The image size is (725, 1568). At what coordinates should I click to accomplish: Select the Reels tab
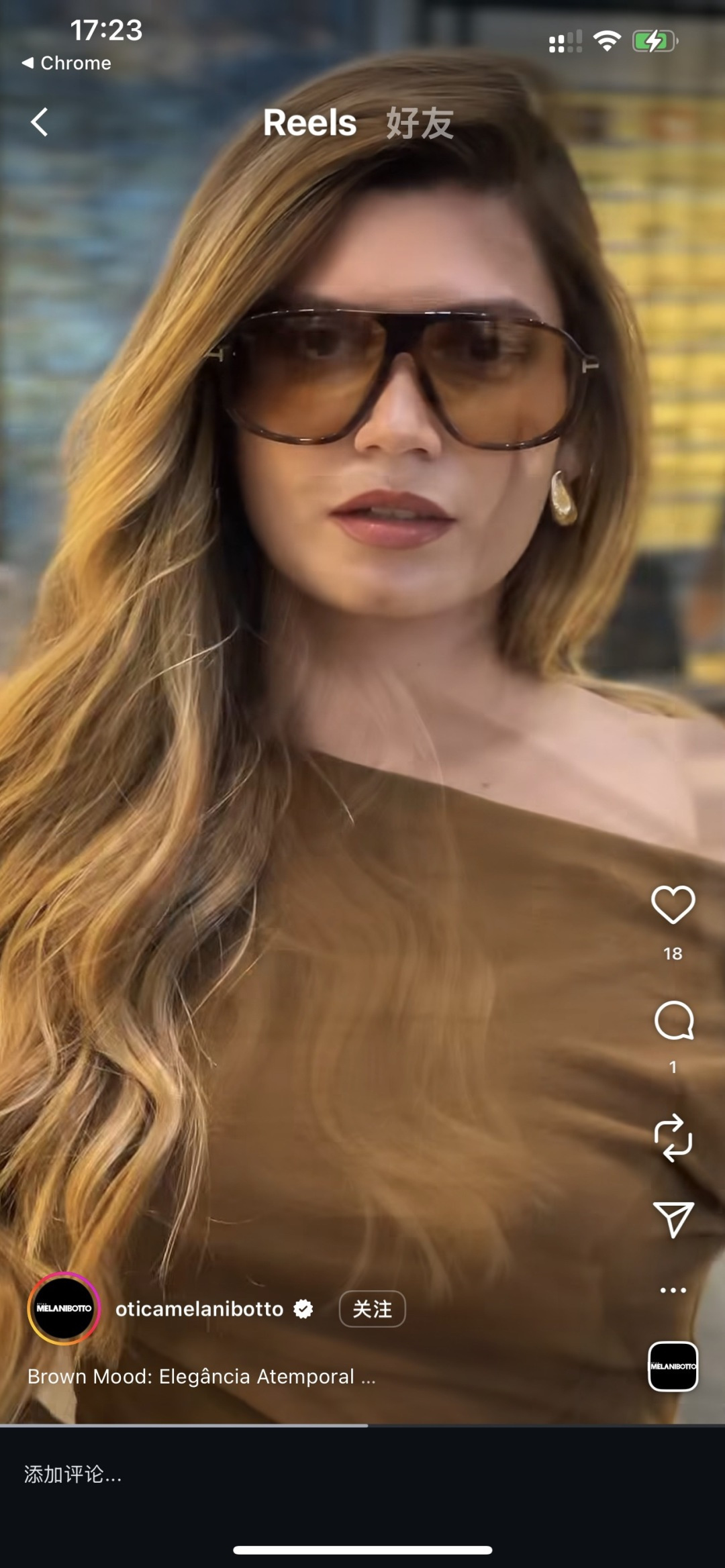pos(309,123)
